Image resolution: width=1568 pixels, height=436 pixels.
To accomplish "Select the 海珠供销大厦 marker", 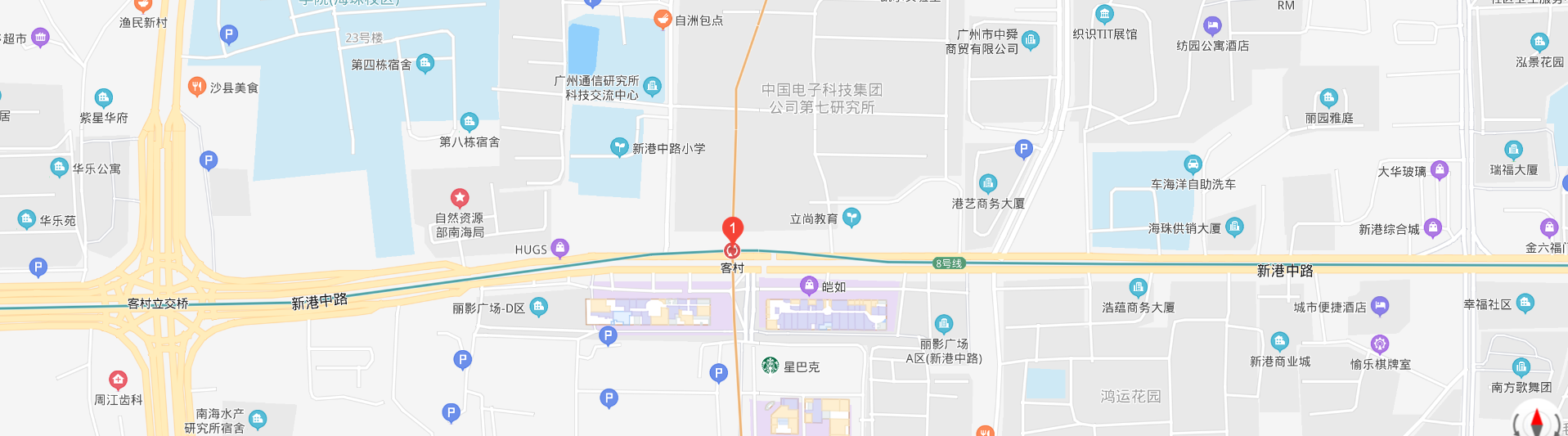I will (1235, 227).
